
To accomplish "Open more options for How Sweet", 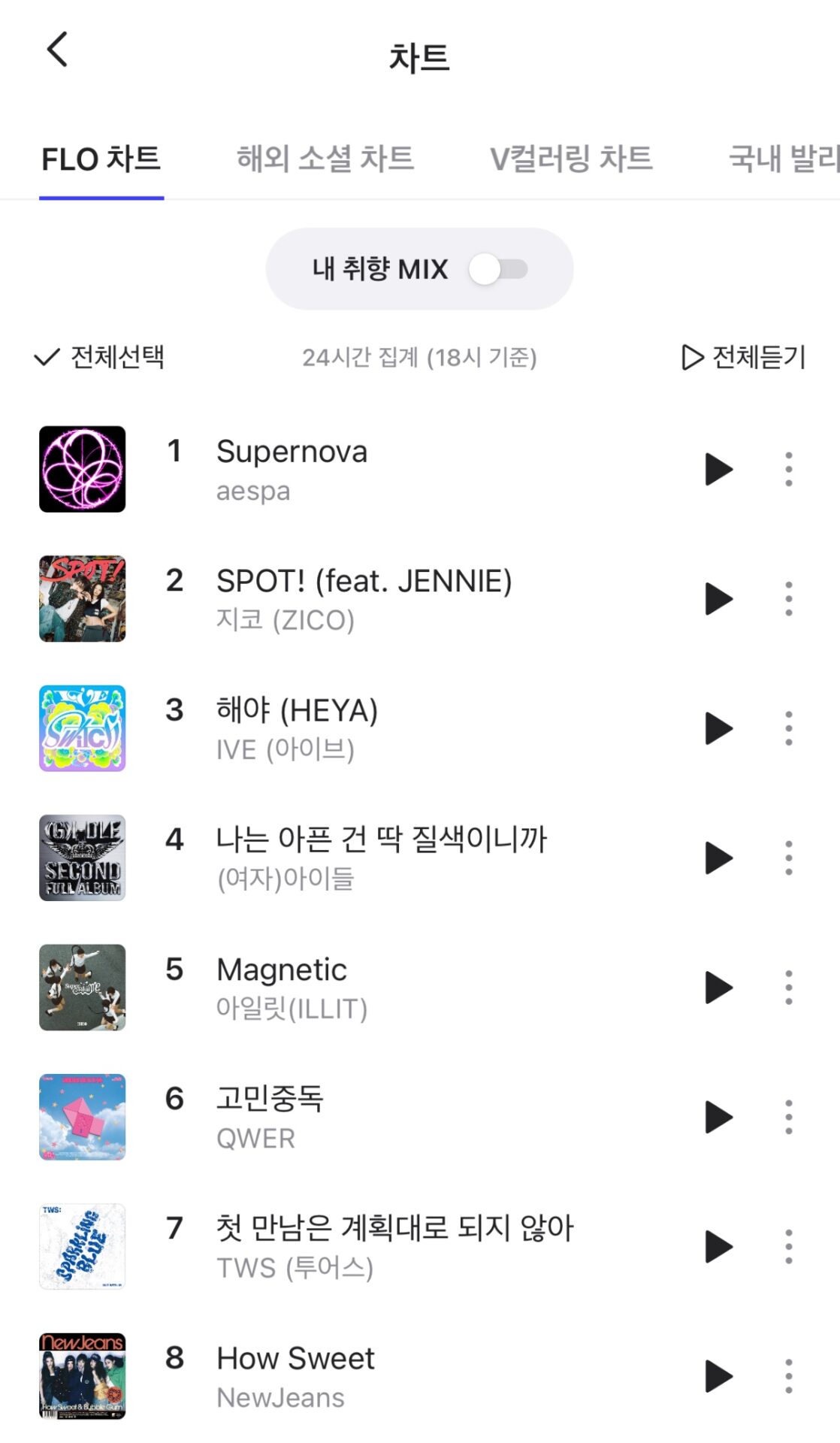I will pyautogui.click(x=788, y=1376).
